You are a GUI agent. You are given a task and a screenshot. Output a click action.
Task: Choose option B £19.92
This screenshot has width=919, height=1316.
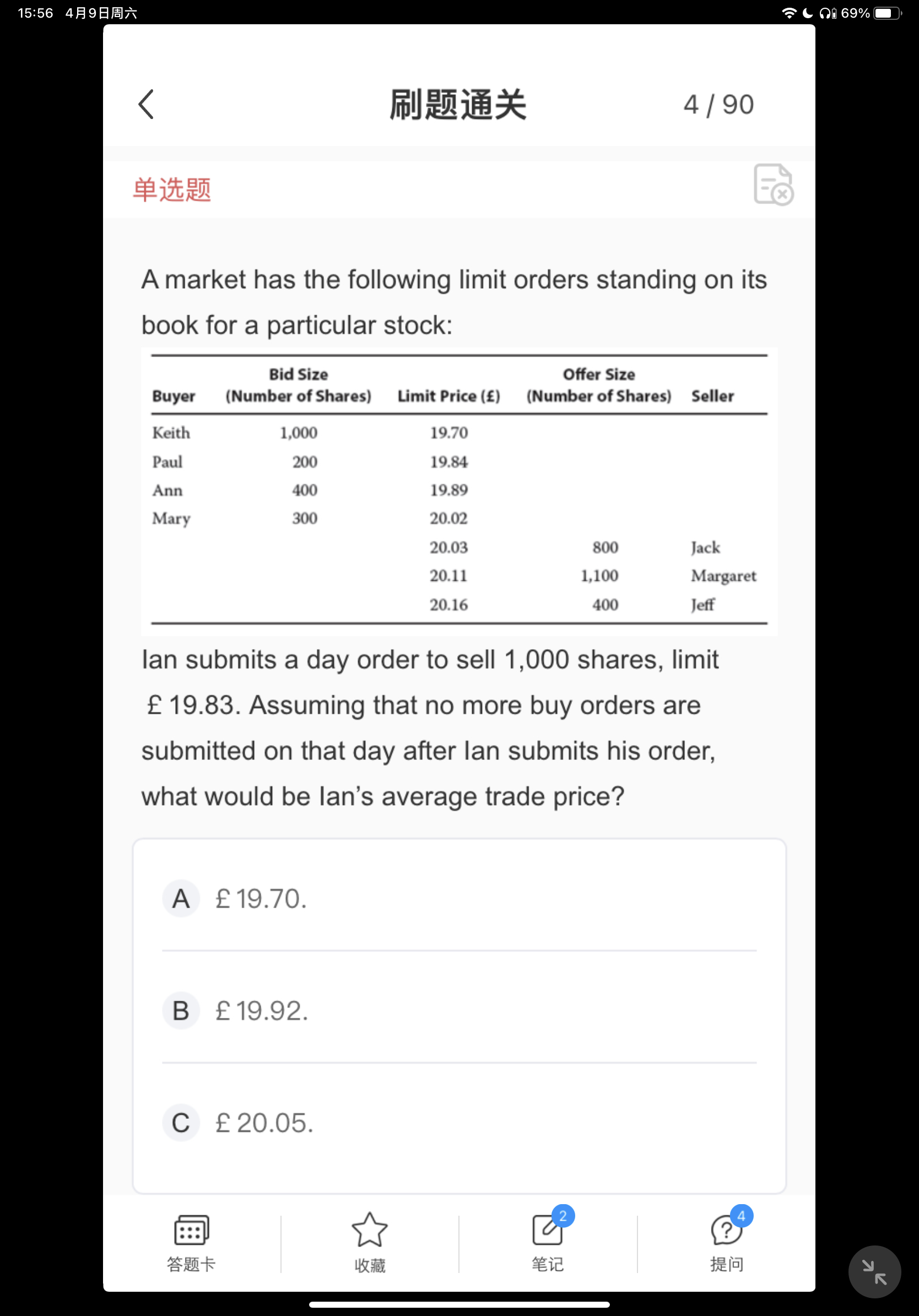(x=459, y=1010)
